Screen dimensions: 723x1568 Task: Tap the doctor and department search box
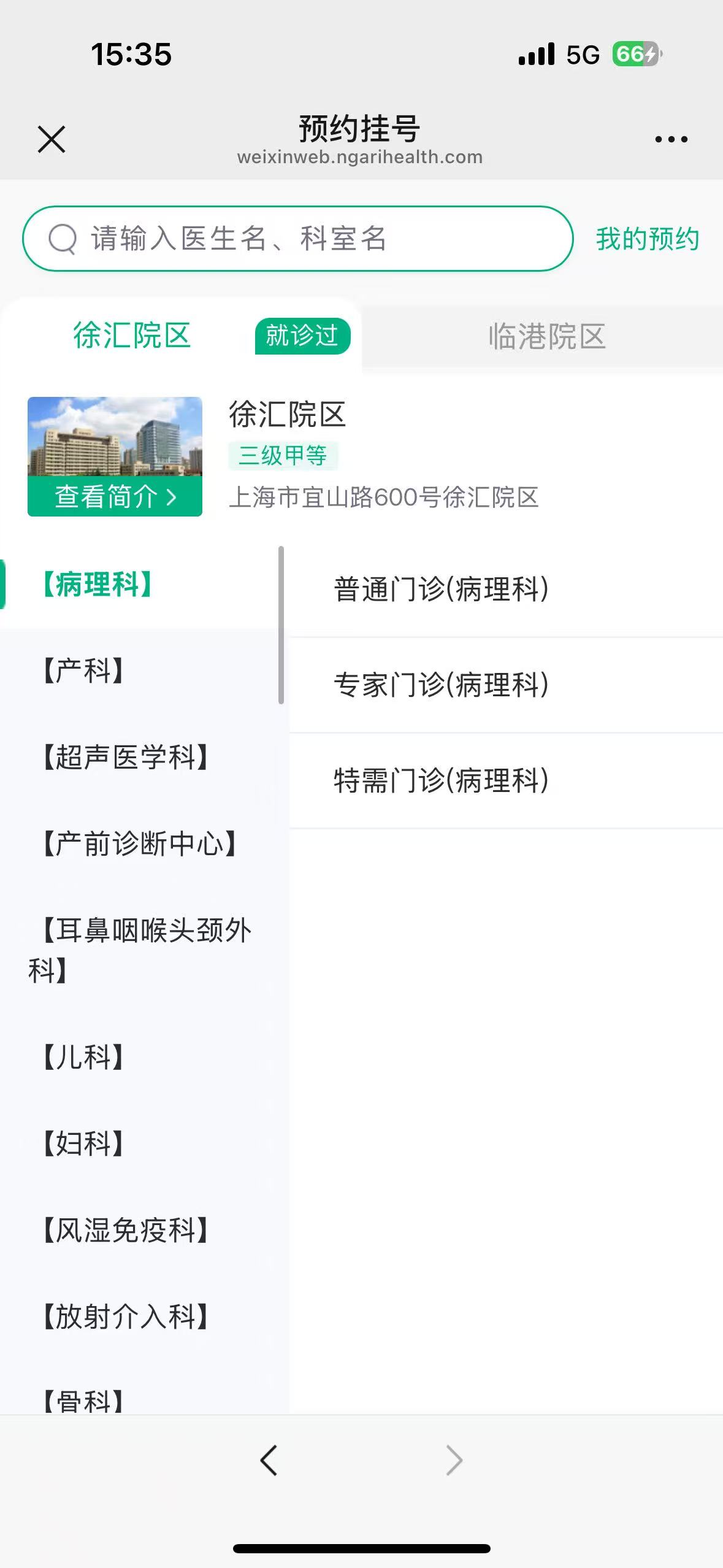[x=298, y=239]
